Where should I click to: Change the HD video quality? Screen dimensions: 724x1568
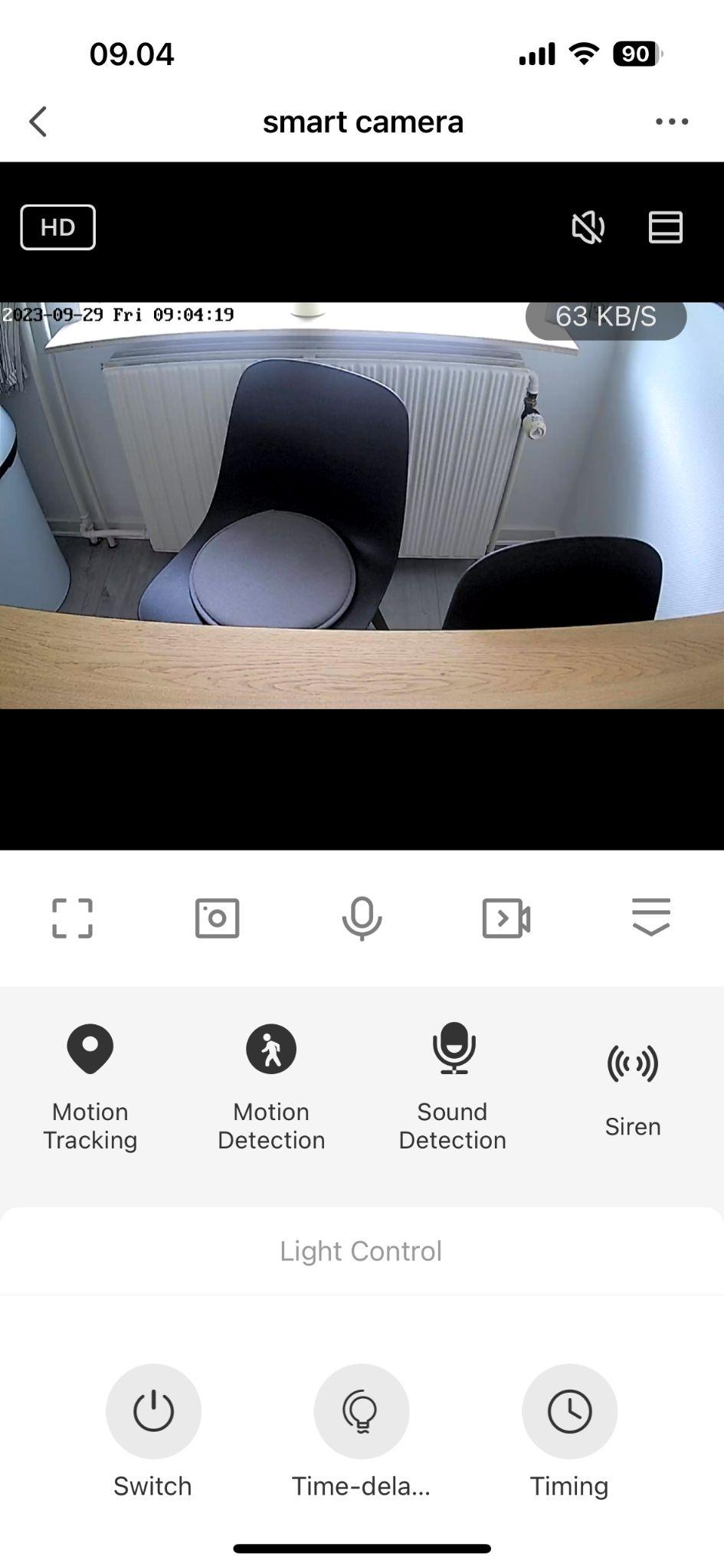coord(57,227)
